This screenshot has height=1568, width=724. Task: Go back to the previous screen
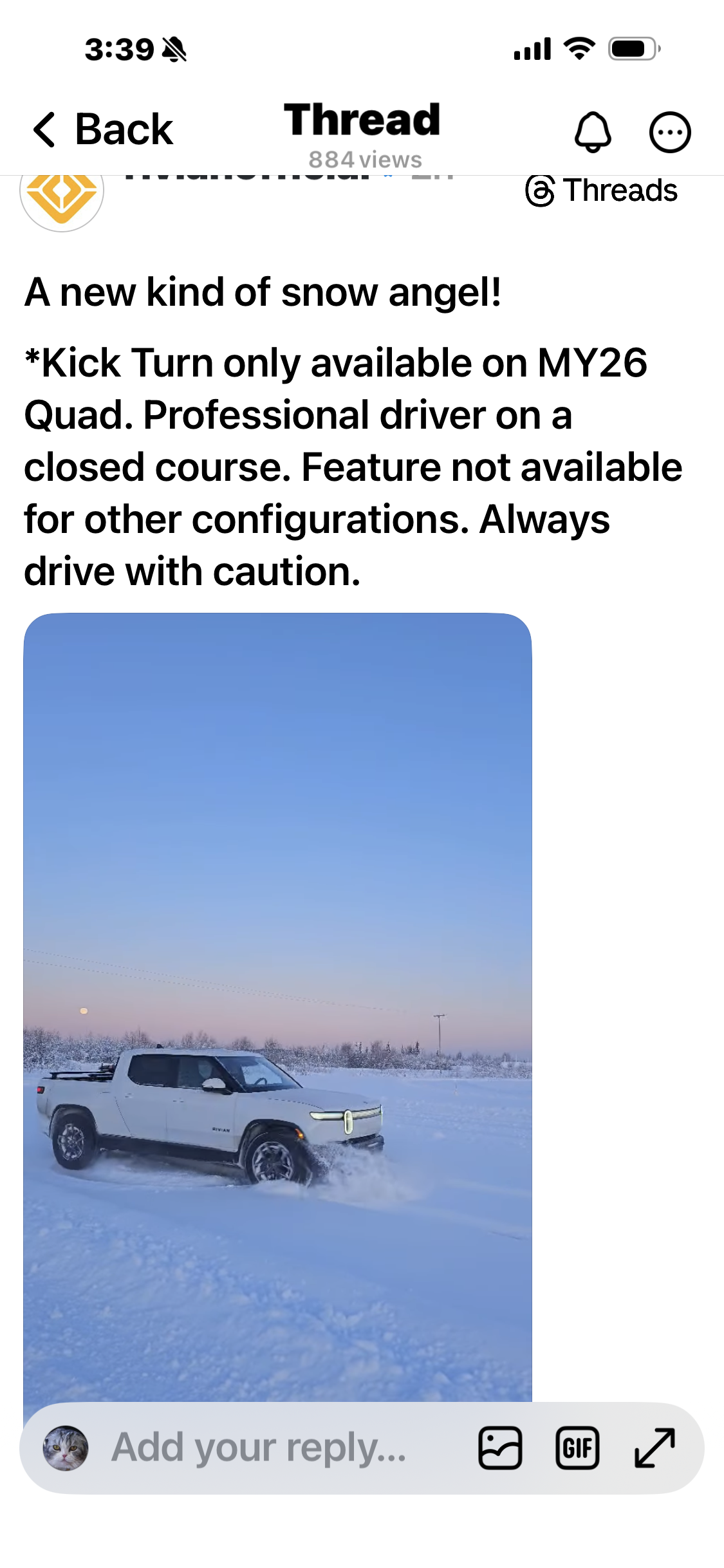(x=103, y=130)
